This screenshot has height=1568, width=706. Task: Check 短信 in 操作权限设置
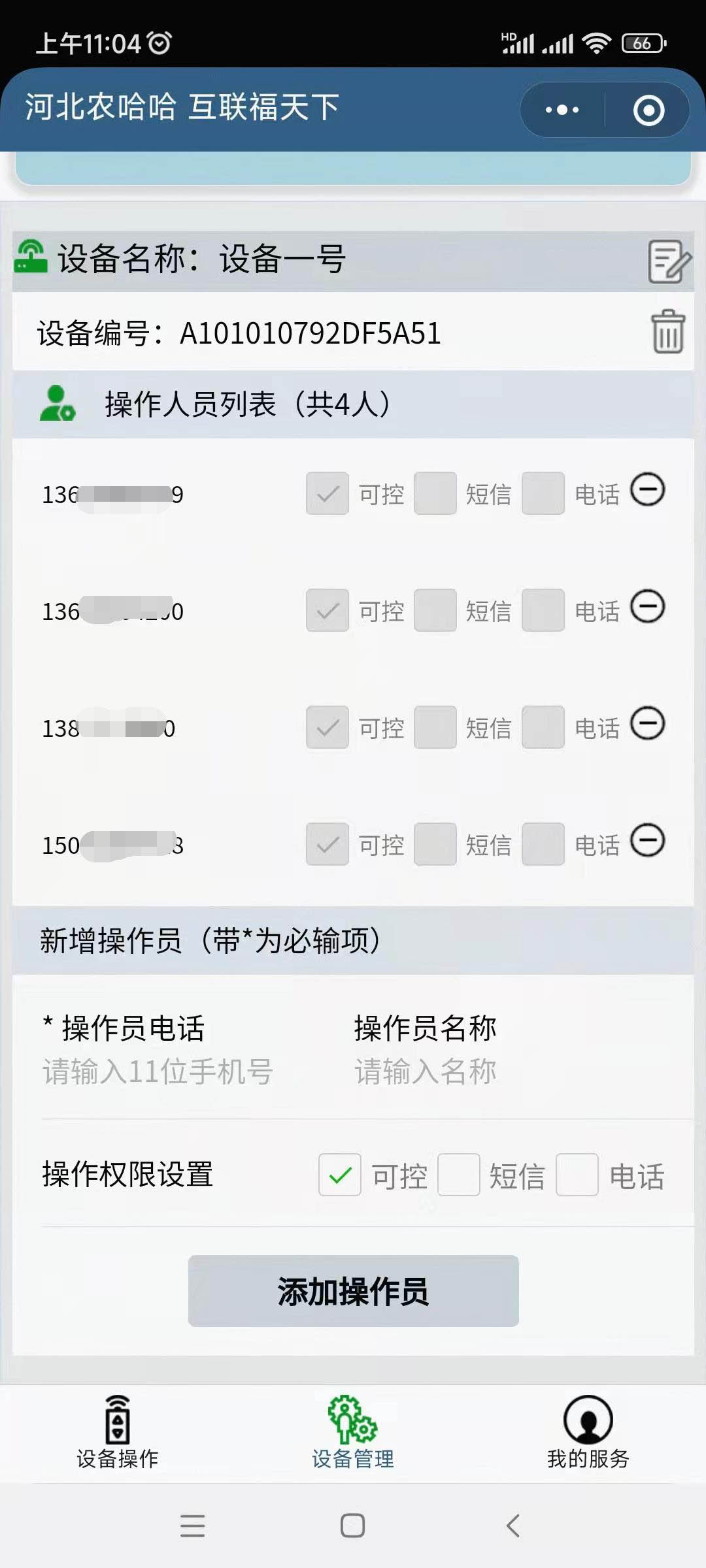459,1175
